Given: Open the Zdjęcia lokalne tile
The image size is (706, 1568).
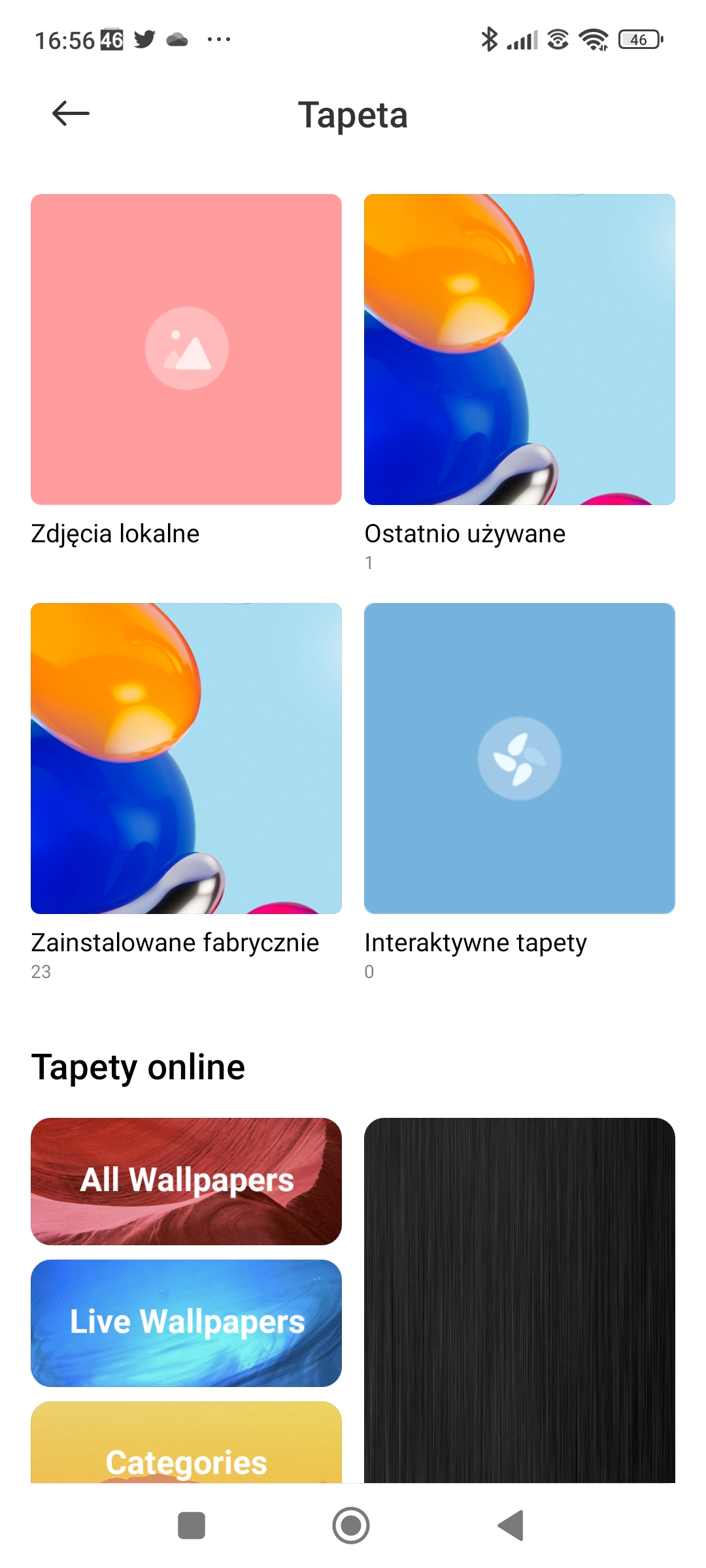Looking at the screenshot, I should (186, 350).
